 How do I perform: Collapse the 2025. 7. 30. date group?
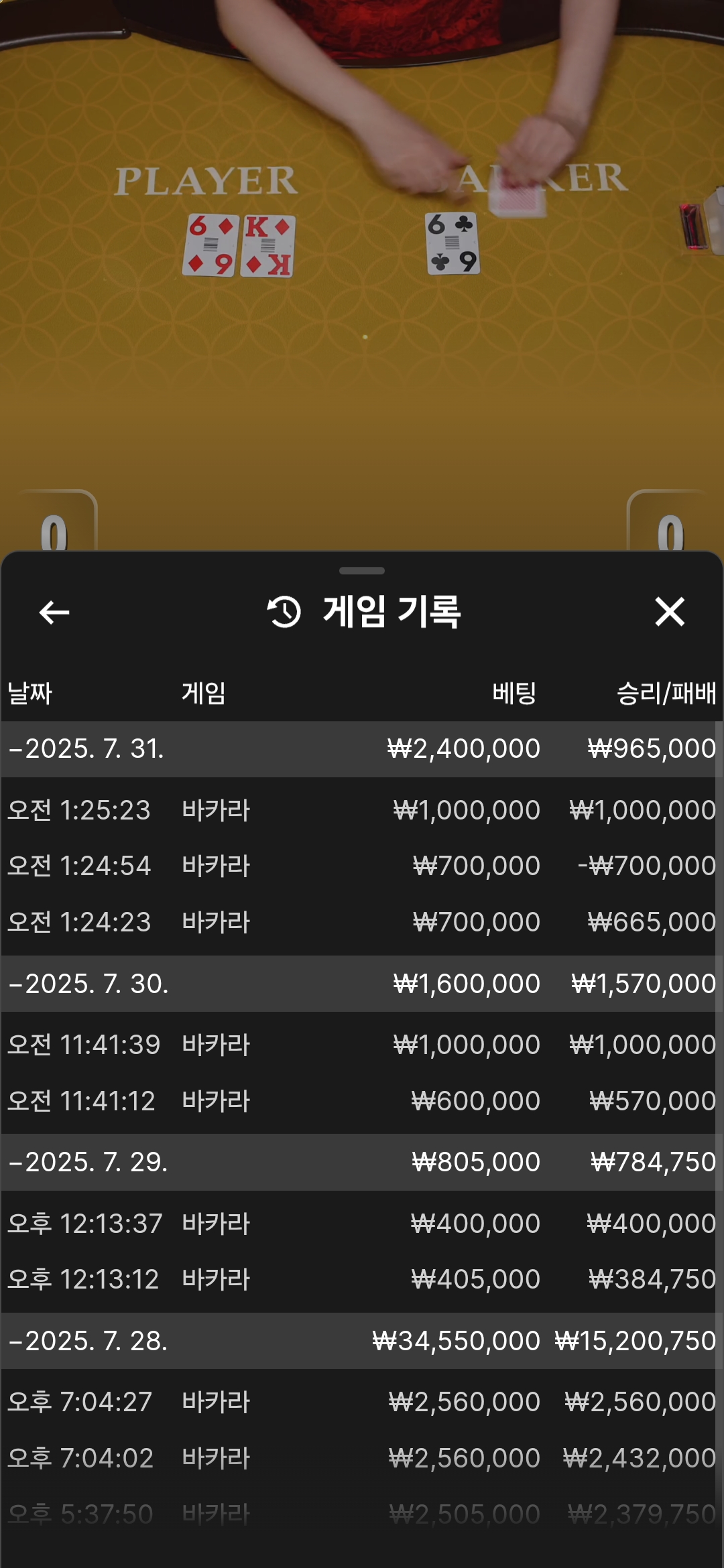coord(362,984)
